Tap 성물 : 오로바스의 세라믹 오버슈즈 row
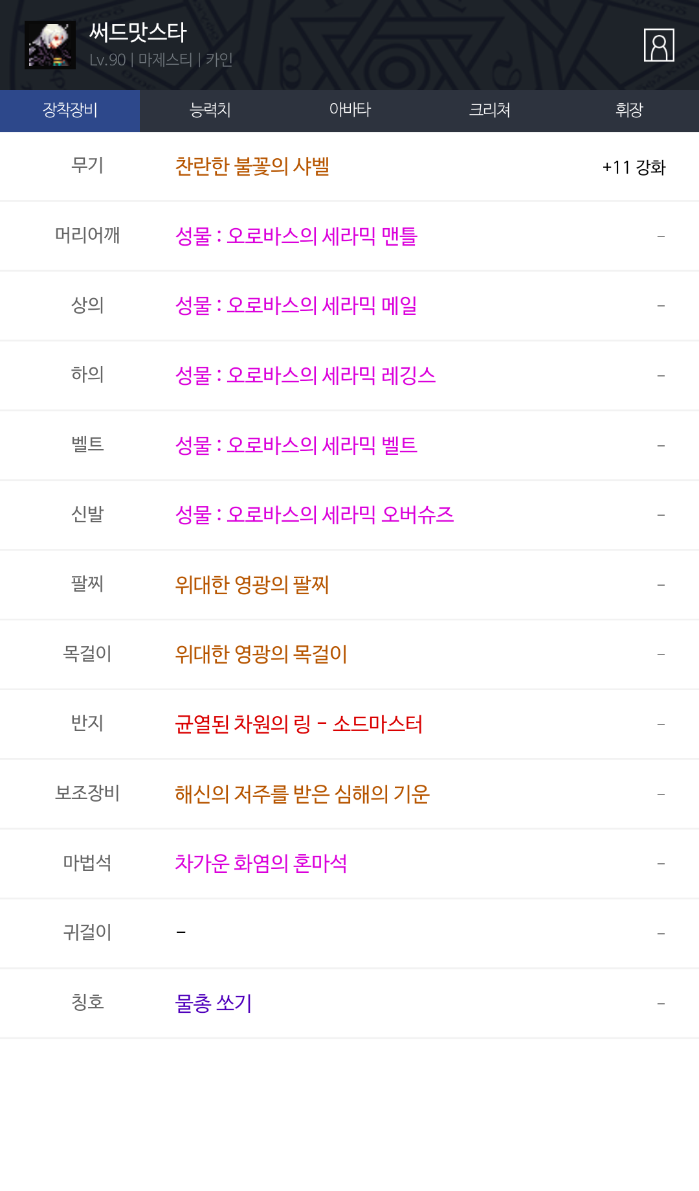The width and height of the screenshot is (699, 1191). click(314, 515)
